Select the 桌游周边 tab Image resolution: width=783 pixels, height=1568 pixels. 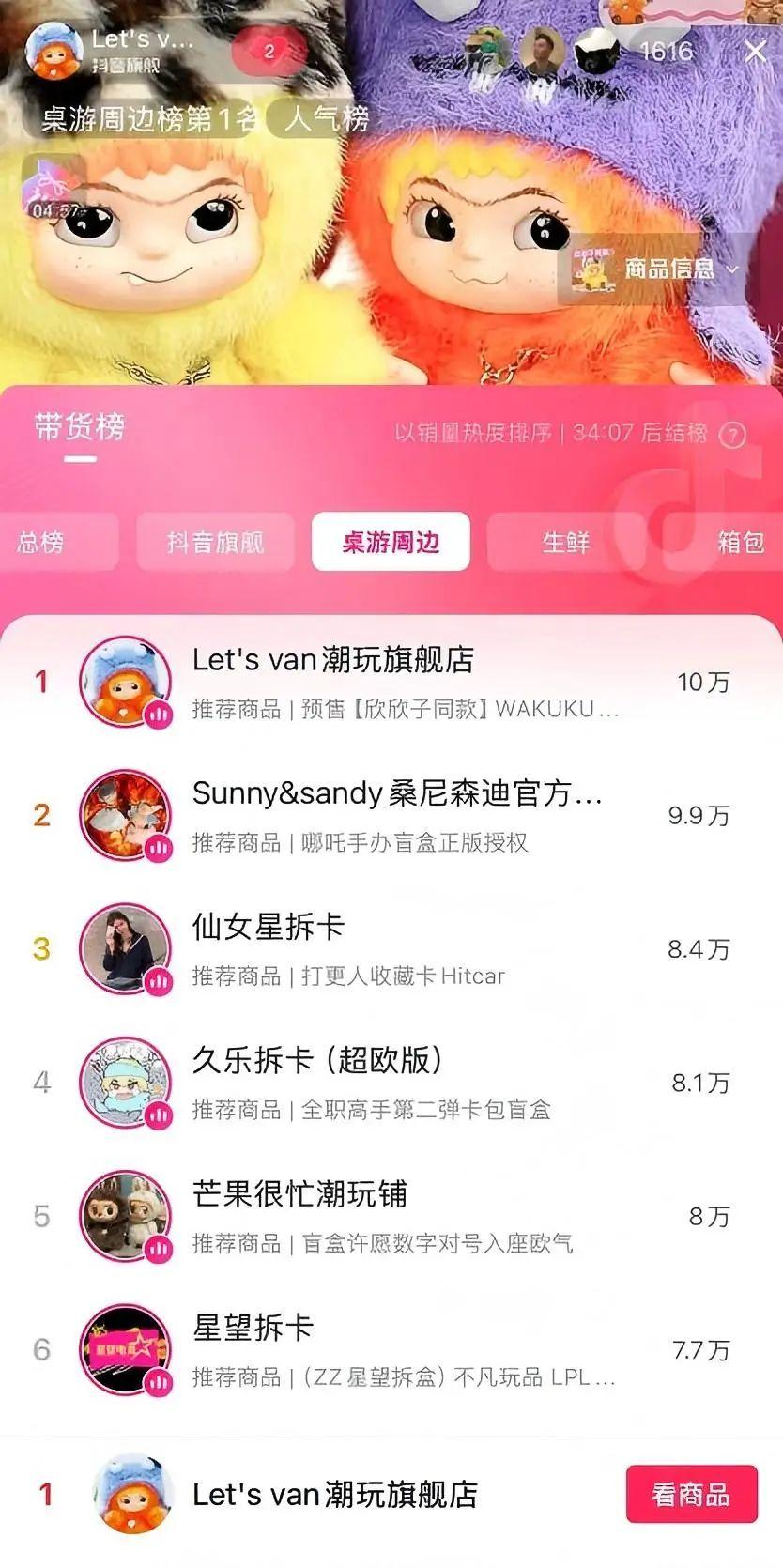click(391, 542)
